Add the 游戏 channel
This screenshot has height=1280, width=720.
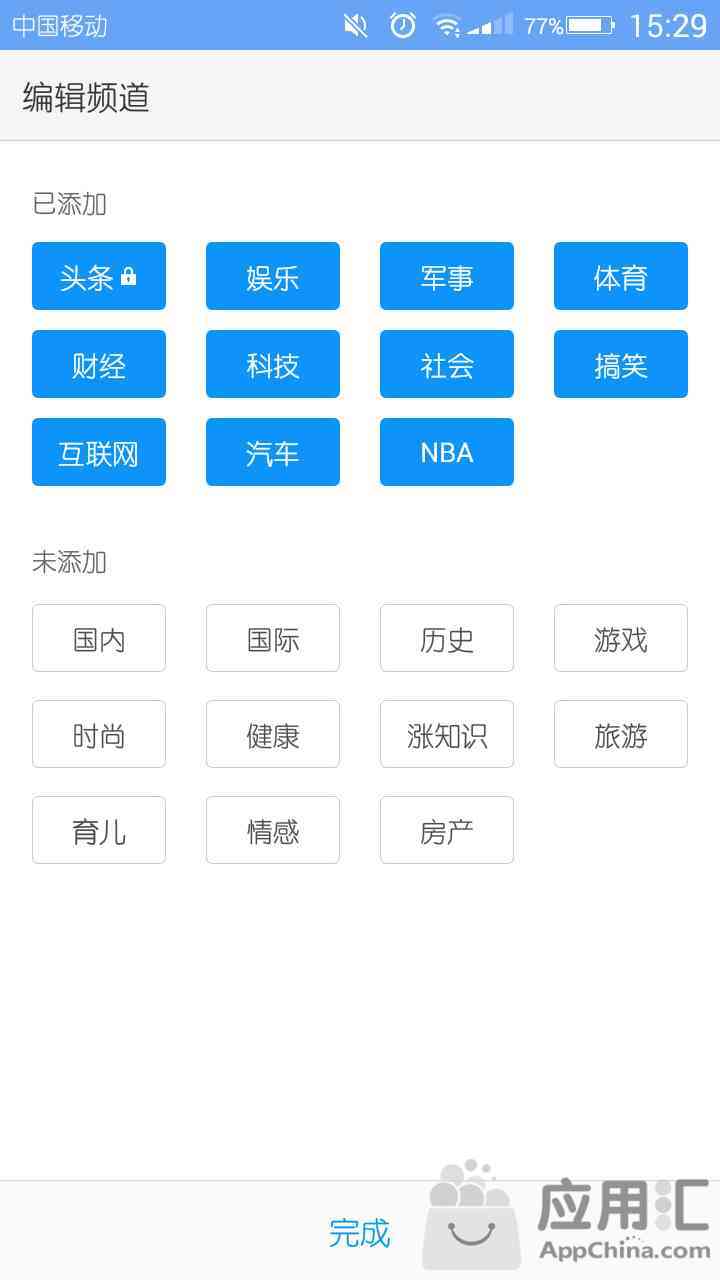click(621, 638)
